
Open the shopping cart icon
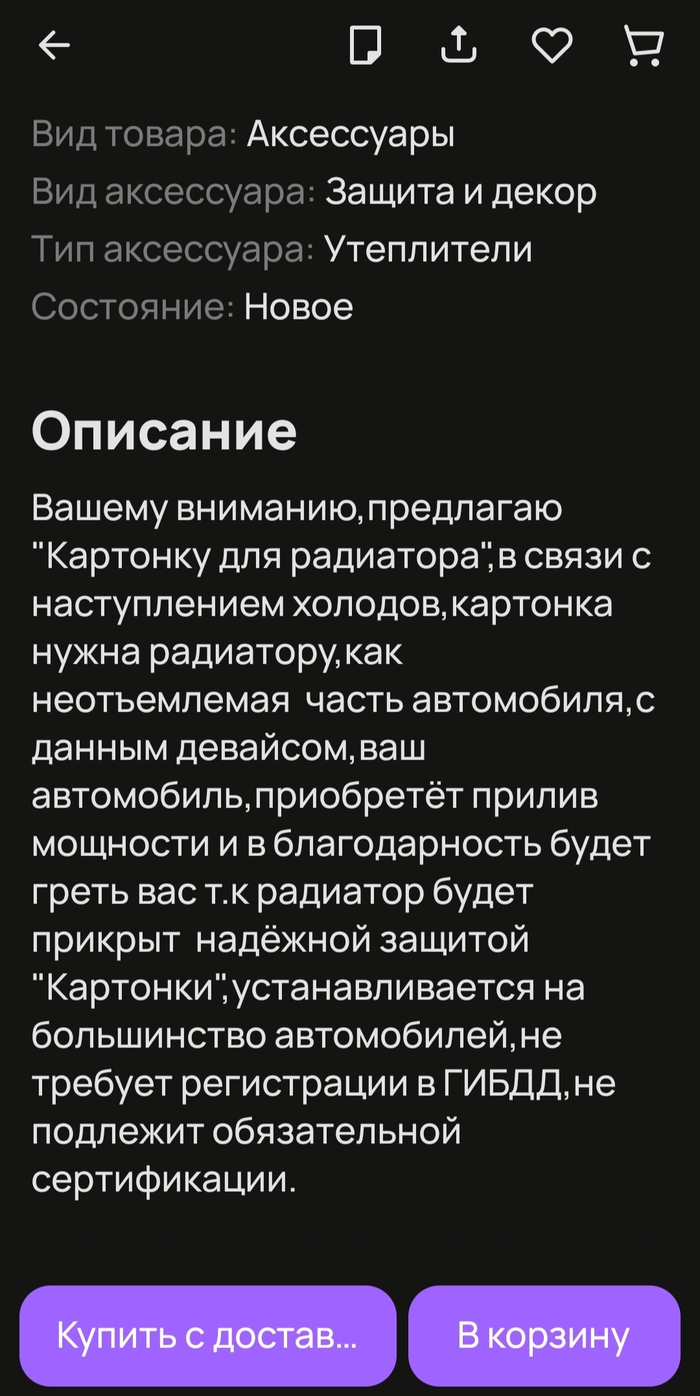coord(644,46)
